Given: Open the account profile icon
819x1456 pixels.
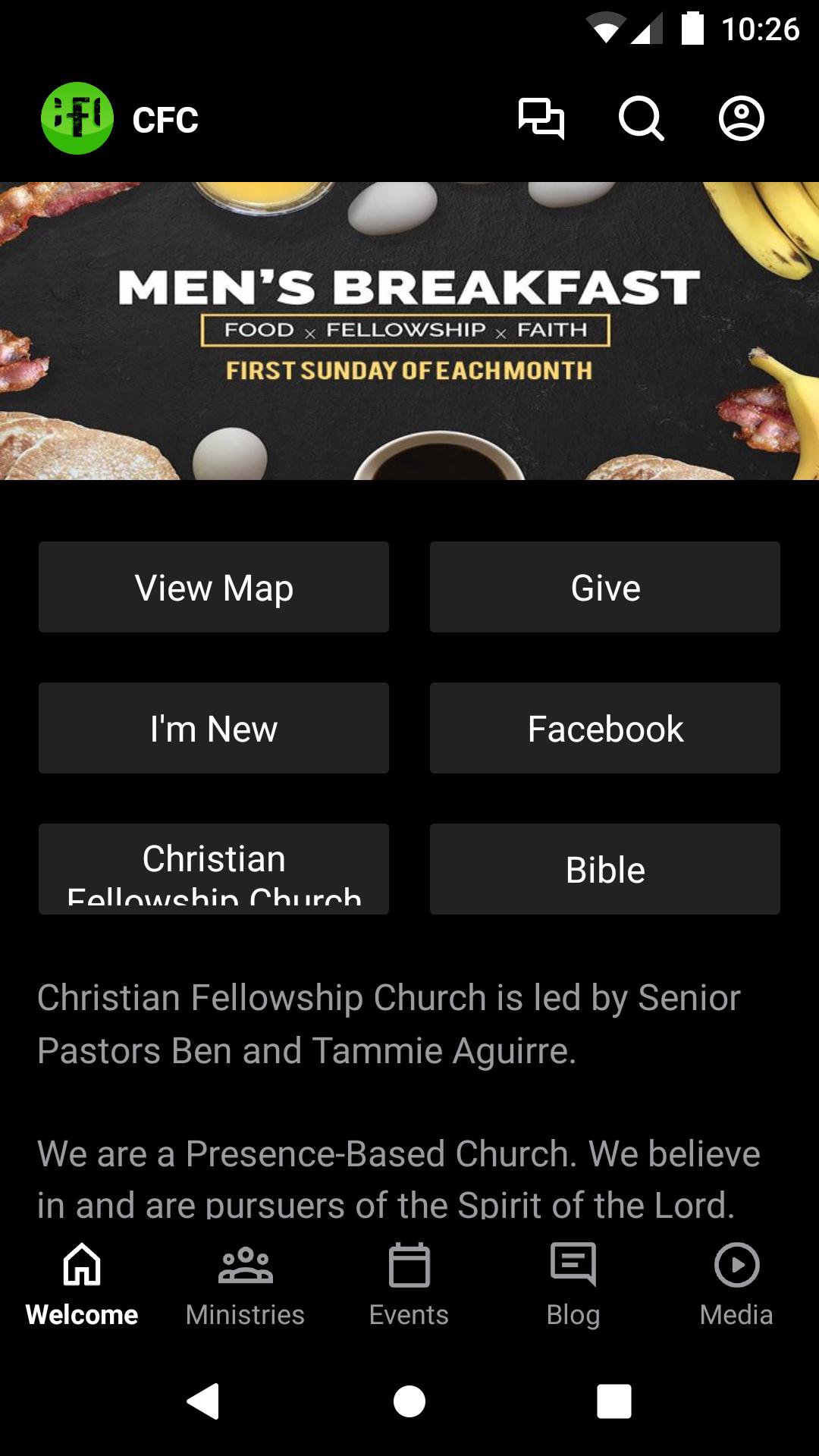Looking at the screenshot, I should (741, 119).
